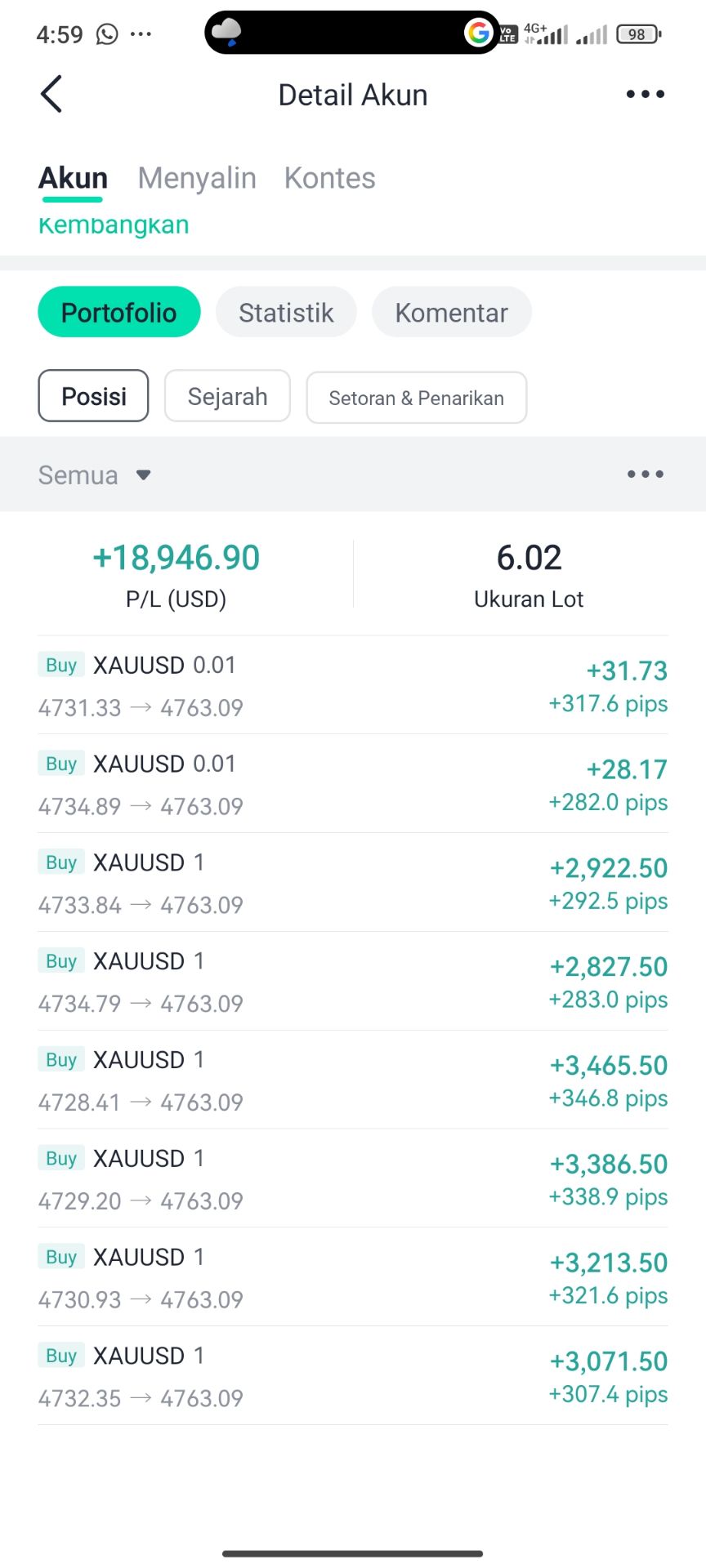
Task: View the XAUUSD position opened at 4733.84
Action: (353, 883)
